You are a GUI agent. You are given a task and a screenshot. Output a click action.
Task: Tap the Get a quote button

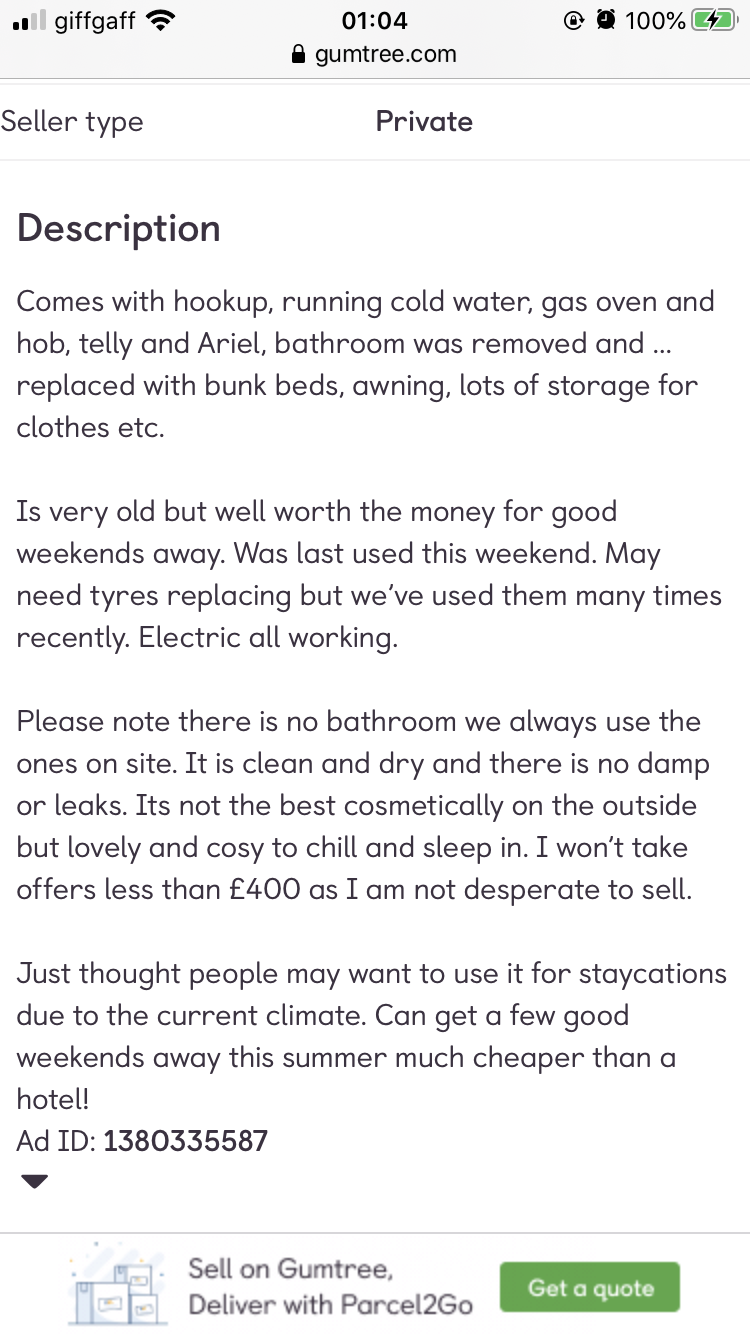click(x=589, y=1287)
